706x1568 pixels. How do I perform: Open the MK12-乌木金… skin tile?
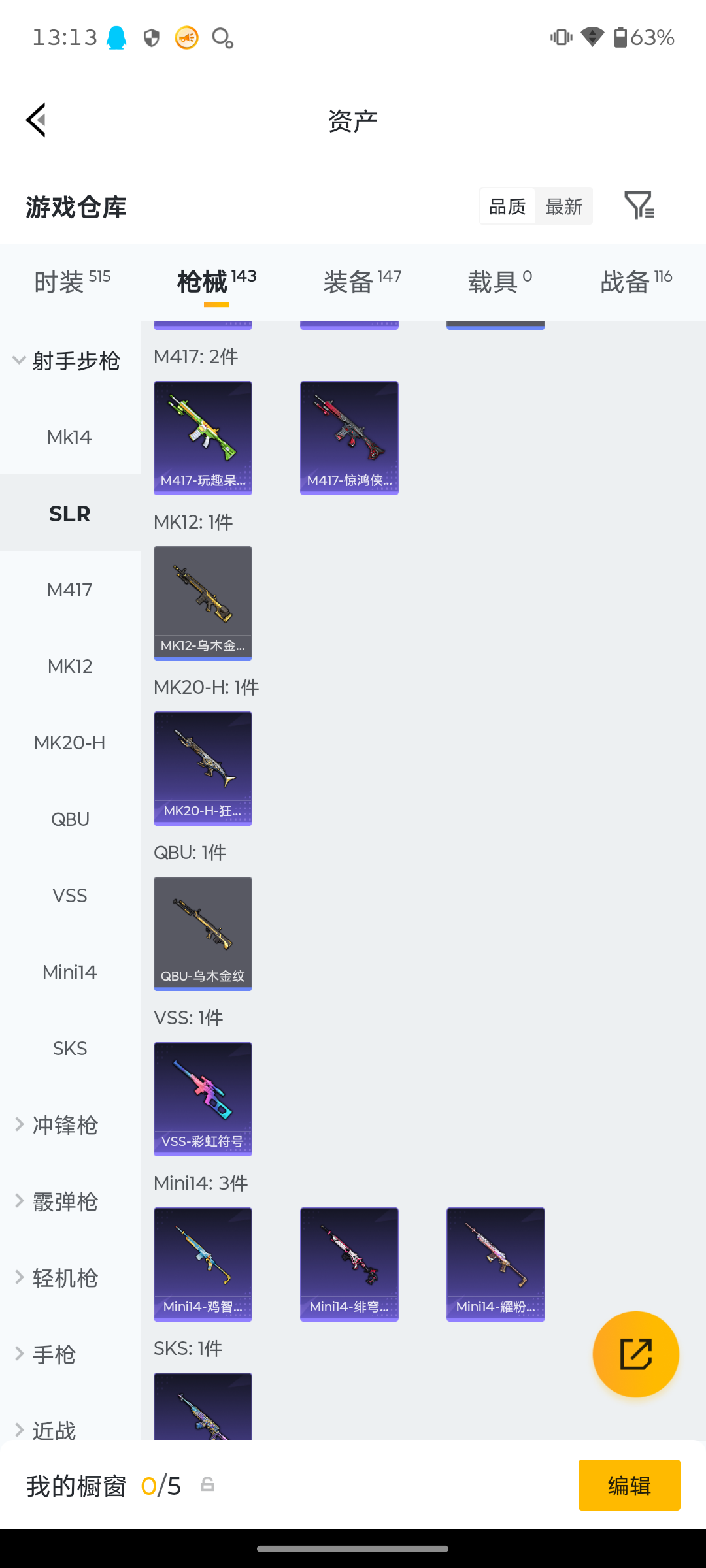coord(203,603)
